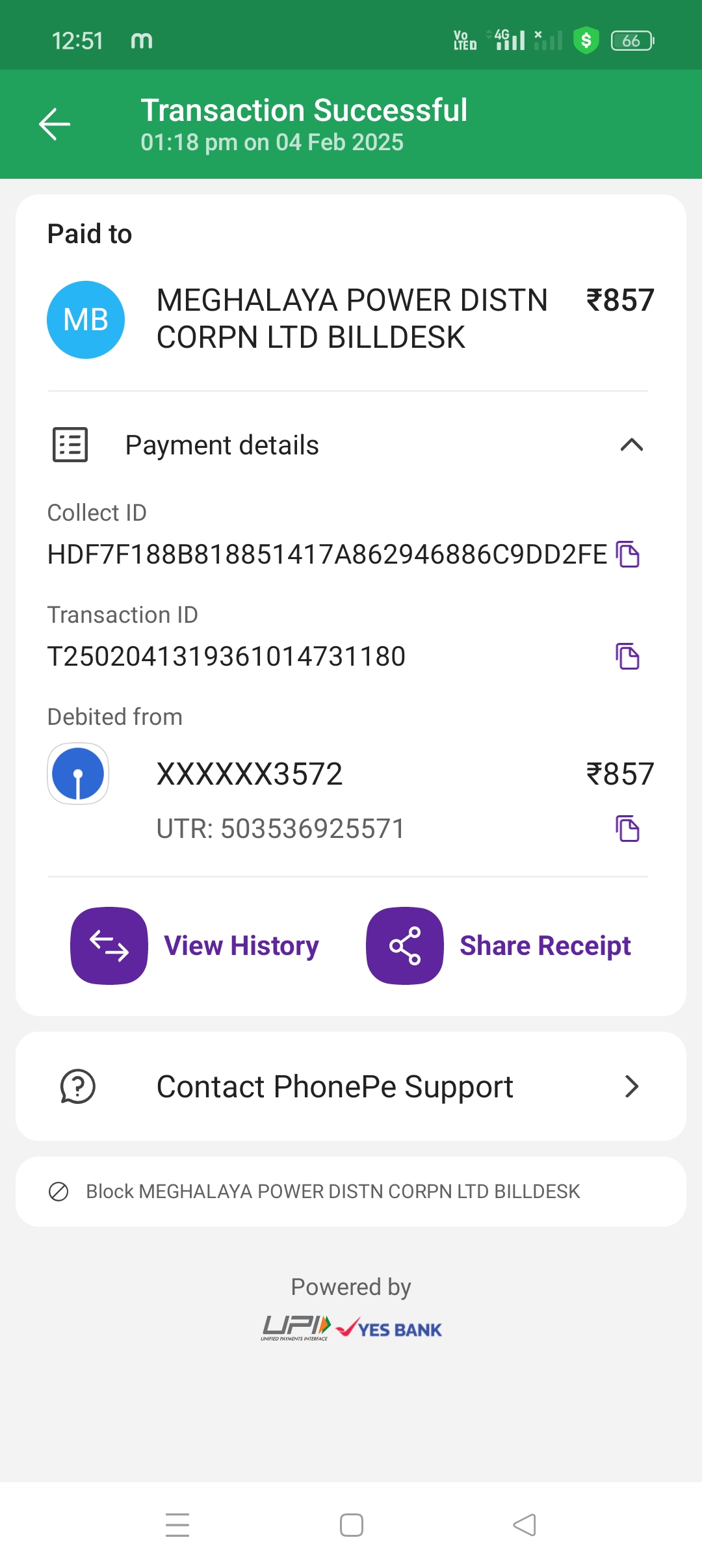Tap Share Receipt
Screen dimensions: 702x1568
499,946
